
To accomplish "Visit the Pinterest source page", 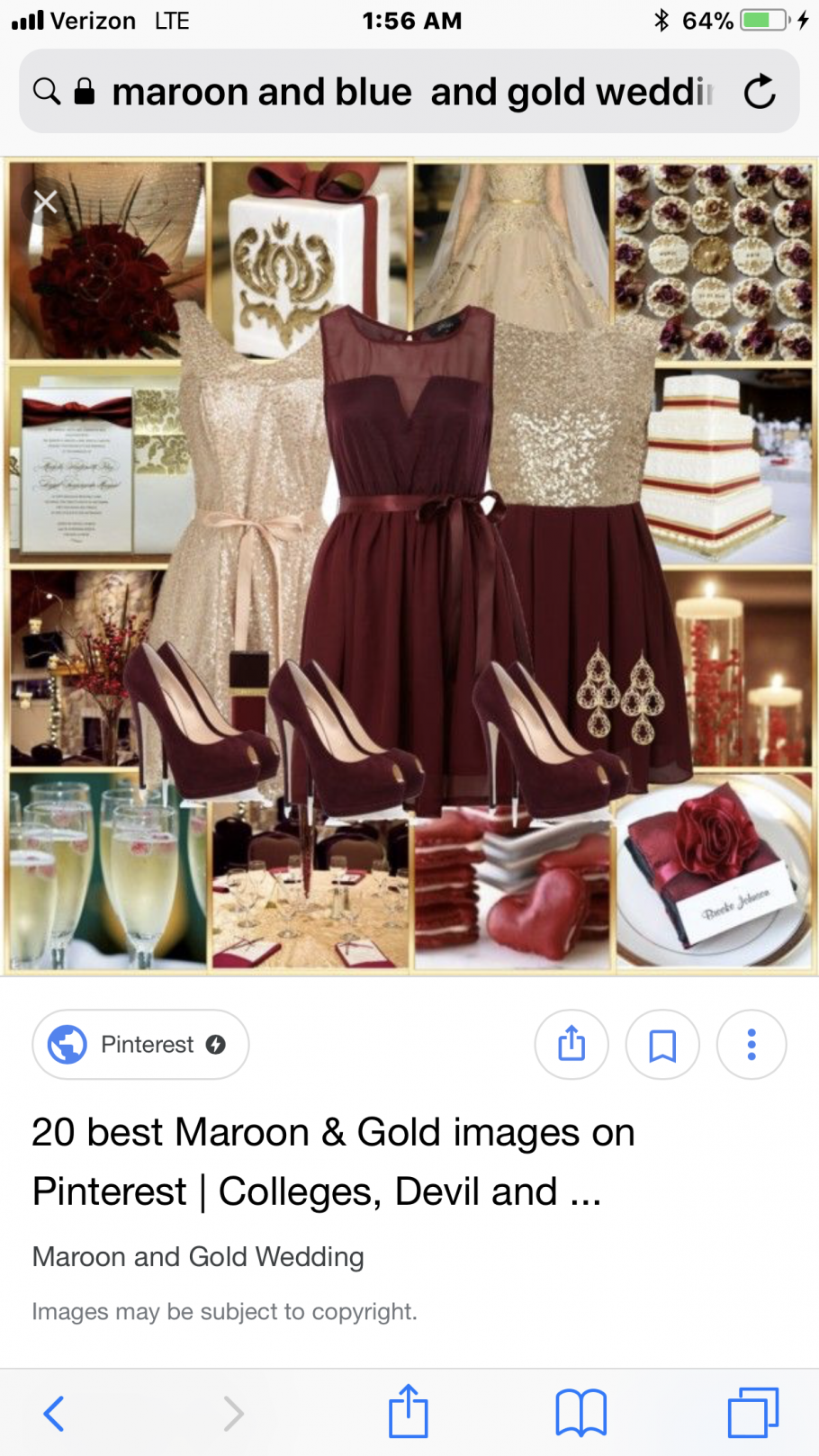I will [x=140, y=1044].
